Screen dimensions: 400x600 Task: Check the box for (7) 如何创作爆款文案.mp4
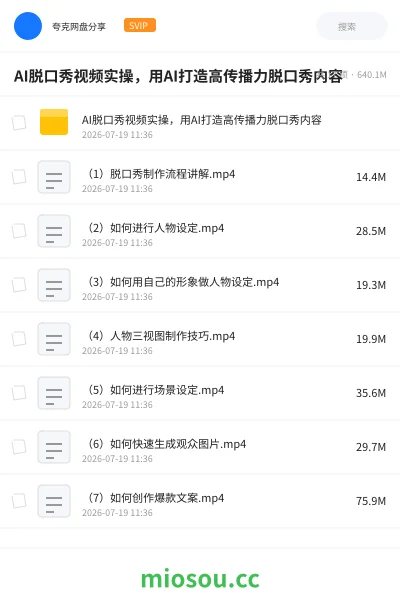(x=19, y=501)
